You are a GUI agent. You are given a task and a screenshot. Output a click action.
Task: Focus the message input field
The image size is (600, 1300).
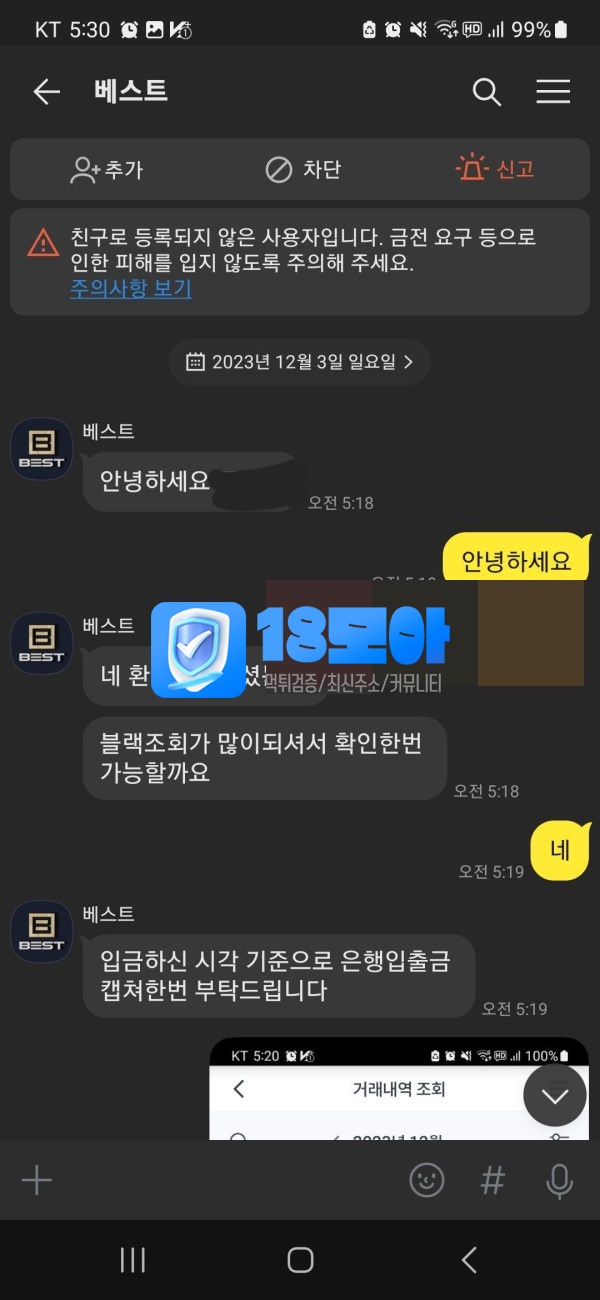pyautogui.click(x=230, y=1180)
